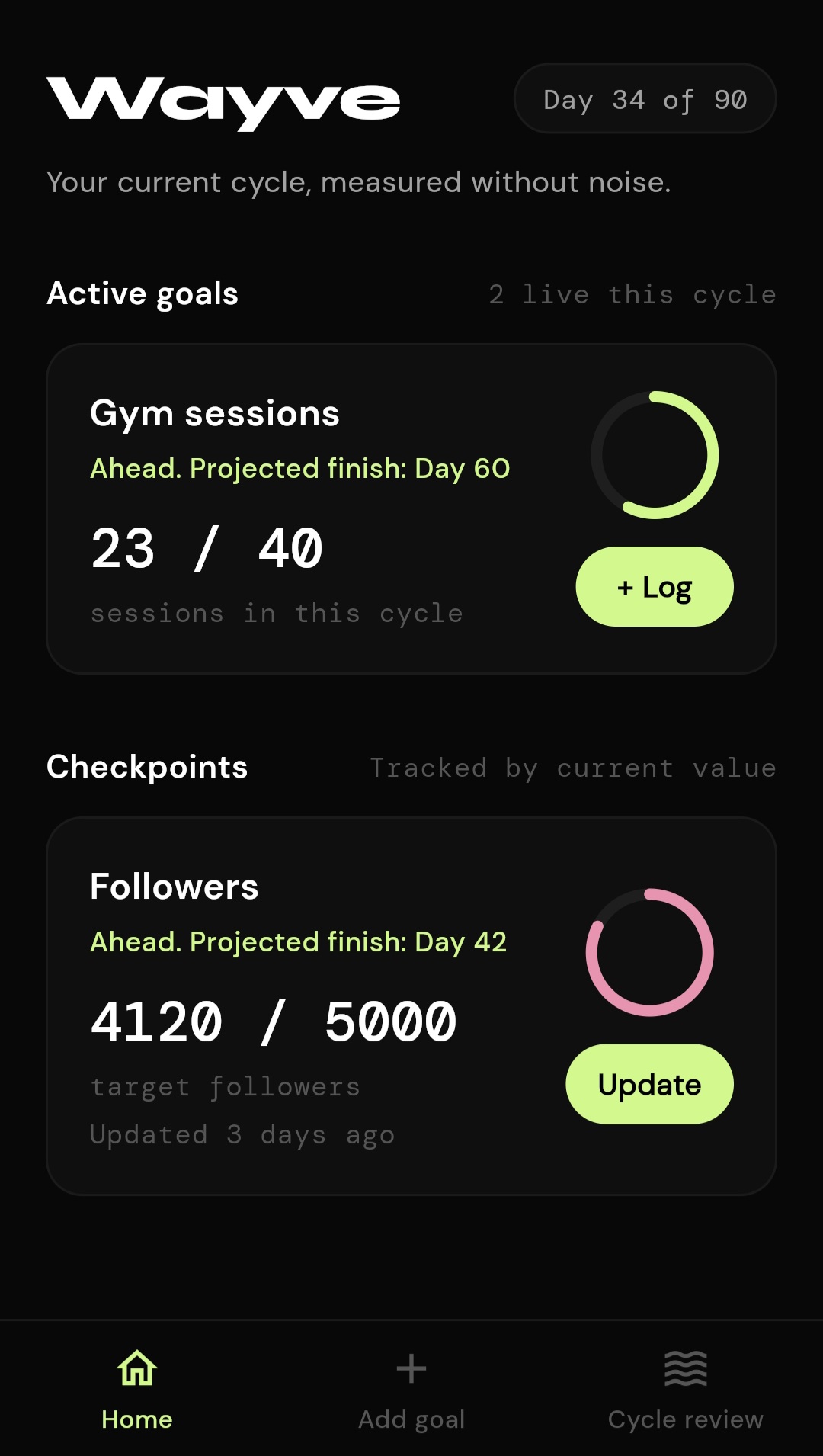Tap the projected finish Day 60 text
The height and width of the screenshot is (1456, 823).
[x=299, y=468]
